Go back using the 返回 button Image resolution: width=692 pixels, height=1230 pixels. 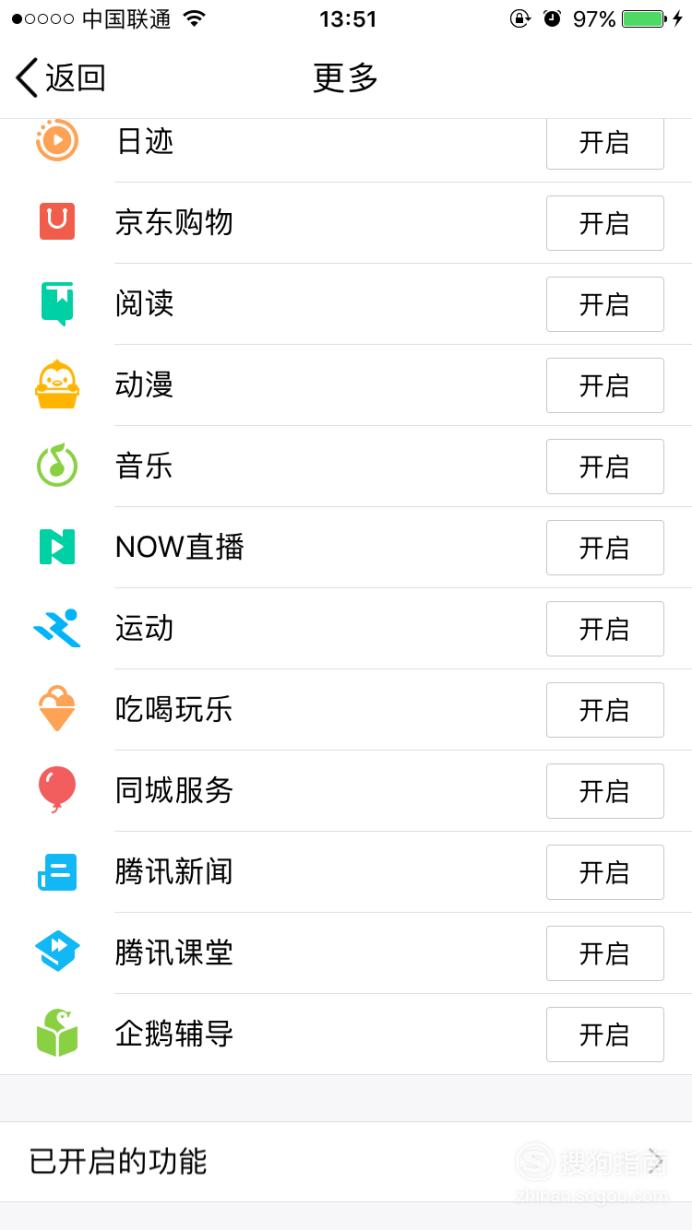pos(61,77)
